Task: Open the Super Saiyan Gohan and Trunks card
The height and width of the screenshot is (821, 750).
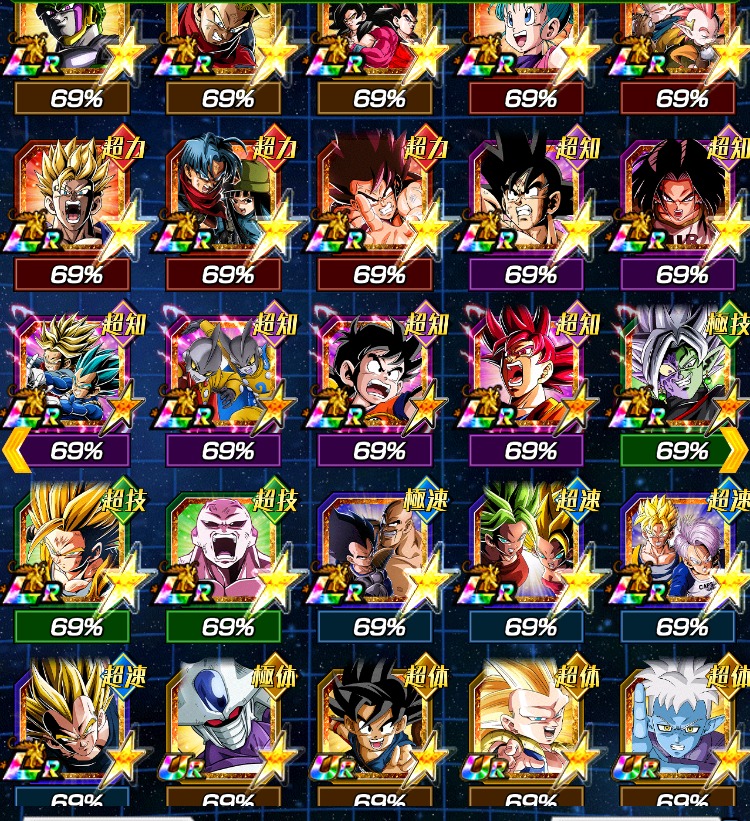Action: [x=680, y=555]
